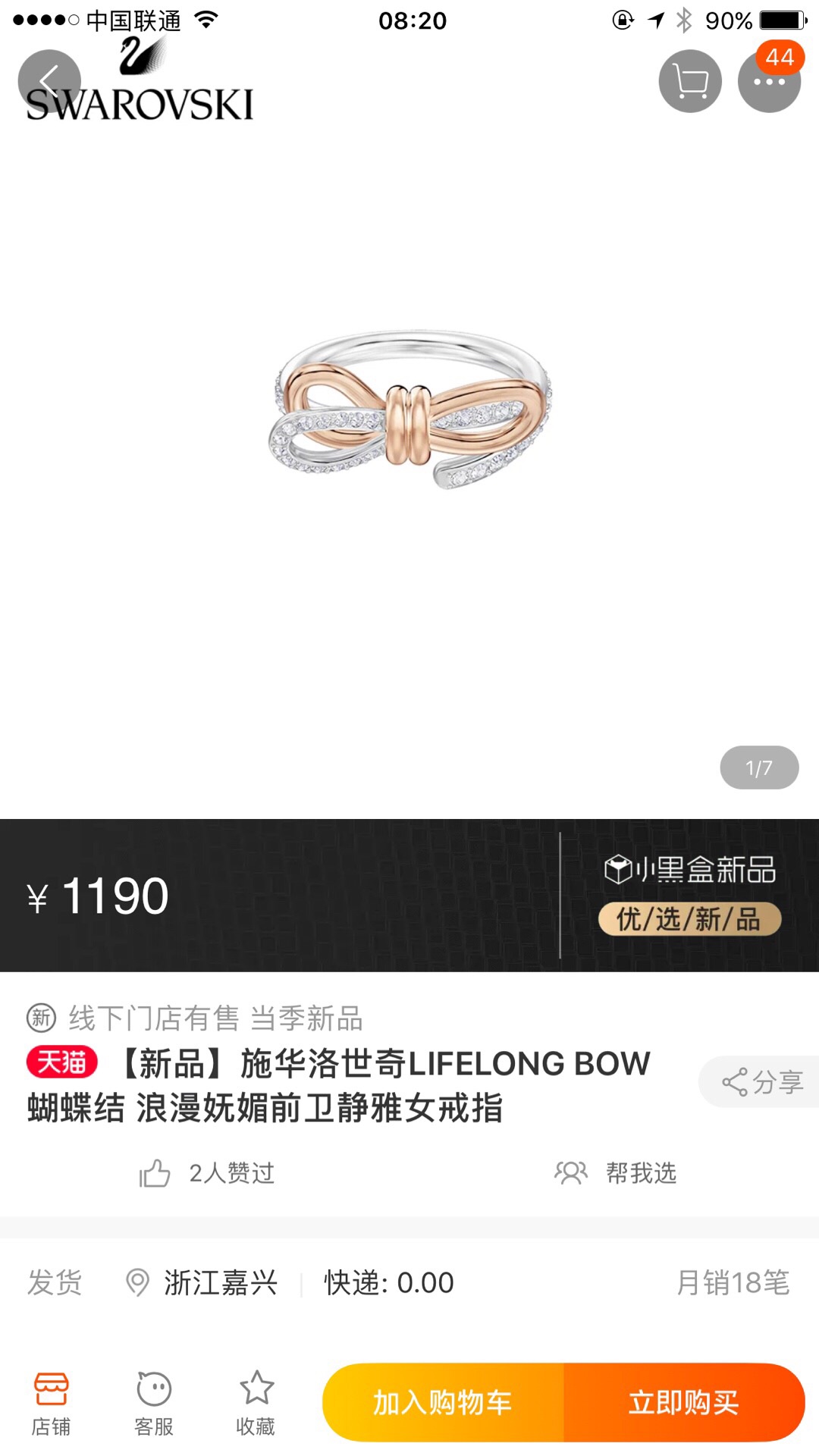Image resolution: width=819 pixels, height=1456 pixels.
Task: Add item to favorites with 收藏
Action: 256,1404
